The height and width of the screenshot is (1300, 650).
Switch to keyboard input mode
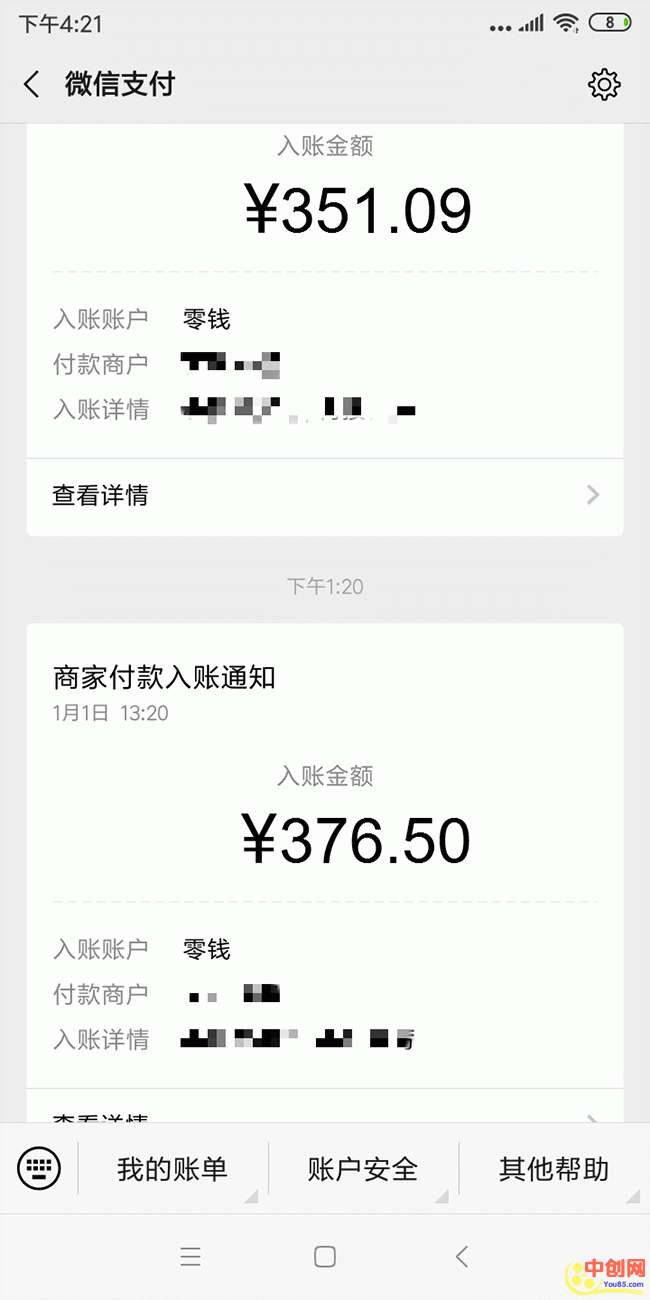point(39,1167)
